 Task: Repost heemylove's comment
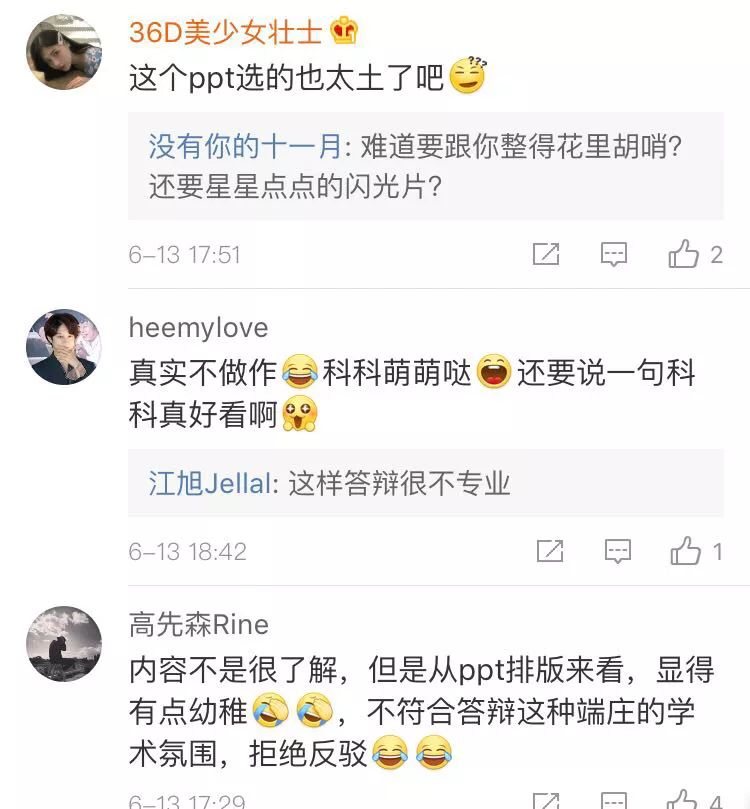tap(550, 550)
